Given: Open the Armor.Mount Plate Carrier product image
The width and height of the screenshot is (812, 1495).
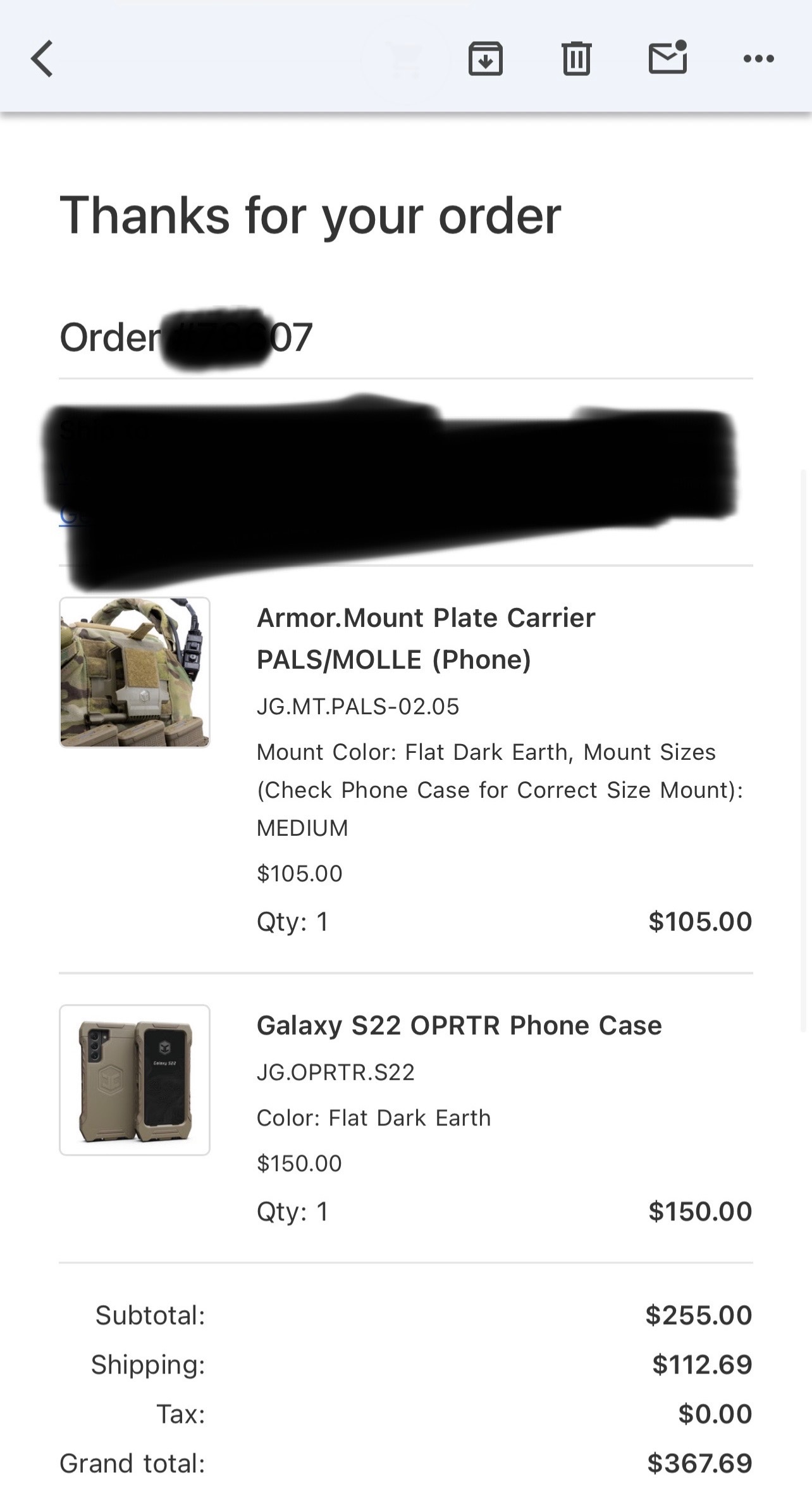Looking at the screenshot, I should (135, 672).
